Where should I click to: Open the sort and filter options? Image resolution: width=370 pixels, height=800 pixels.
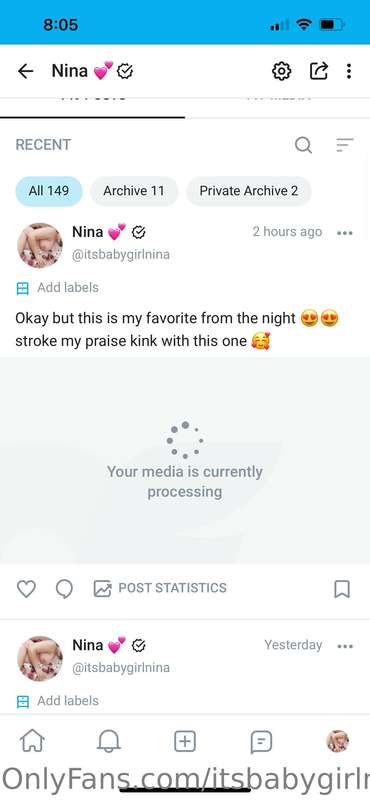tap(344, 145)
